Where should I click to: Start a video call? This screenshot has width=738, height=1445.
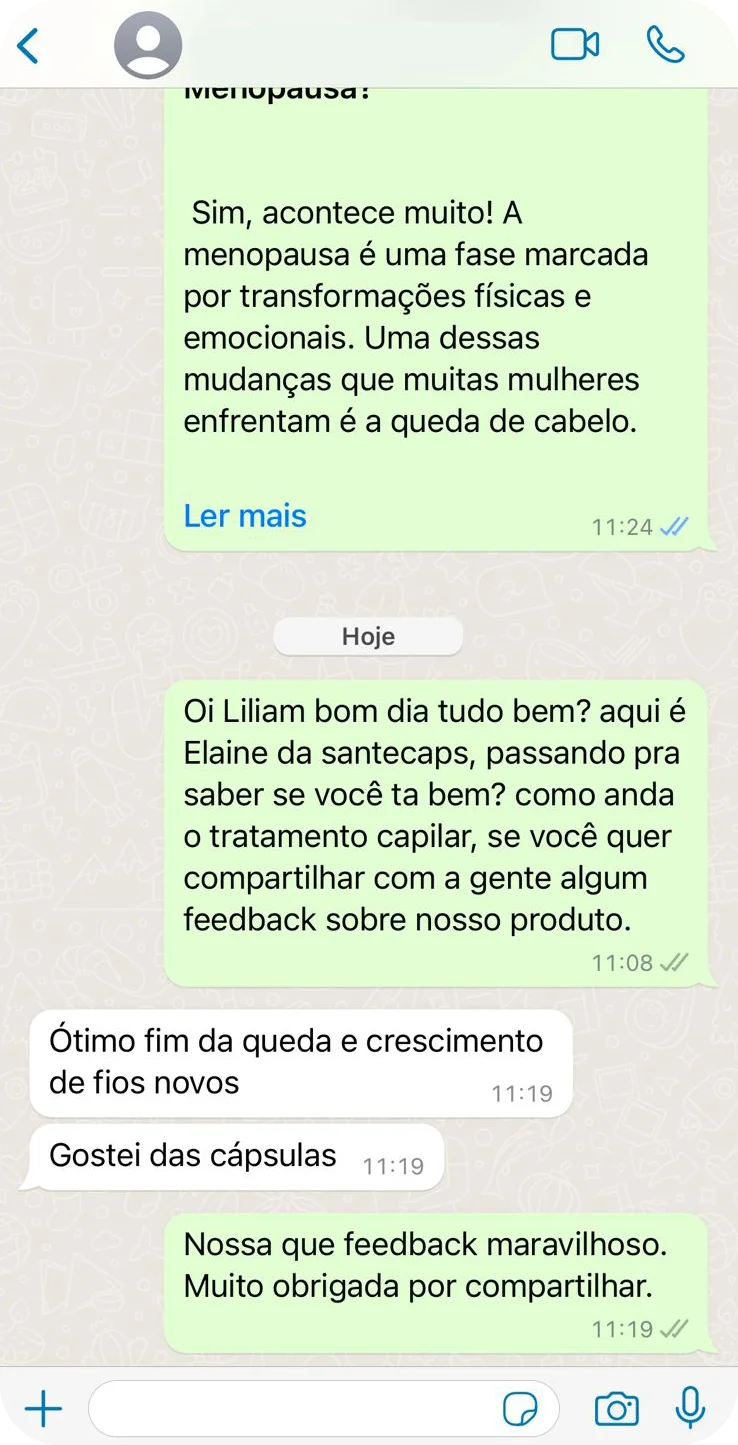point(575,45)
